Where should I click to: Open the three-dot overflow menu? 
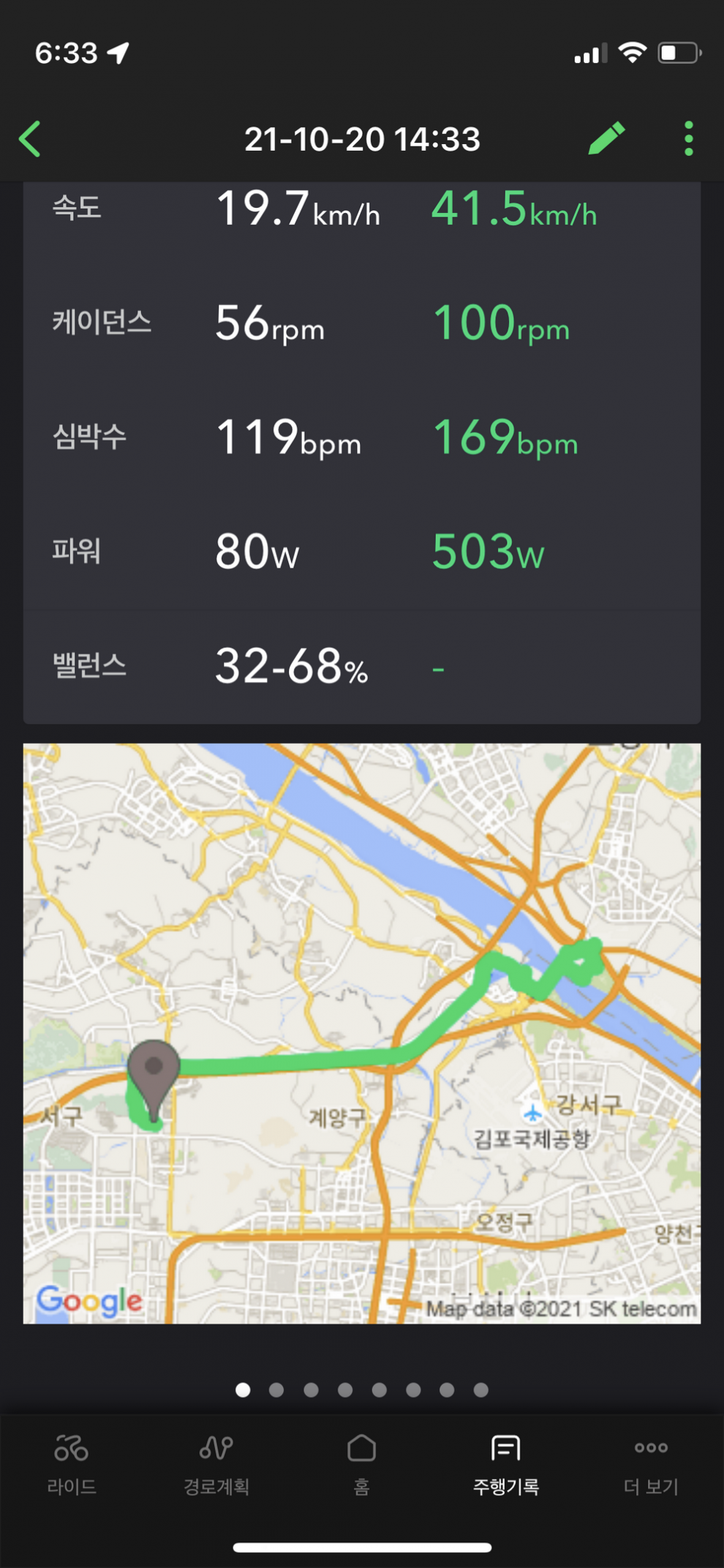pos(688,138)
